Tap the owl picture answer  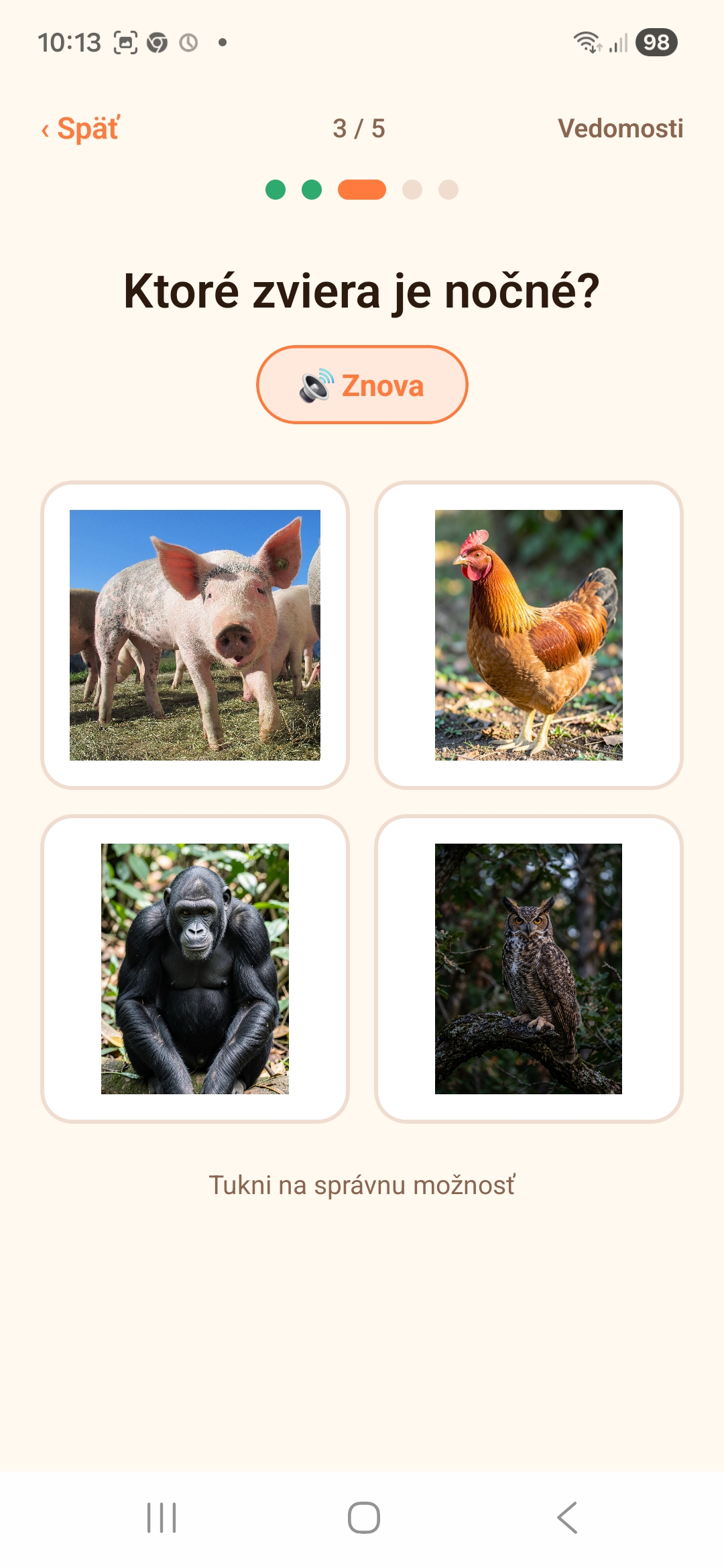[x=529, y=968]
